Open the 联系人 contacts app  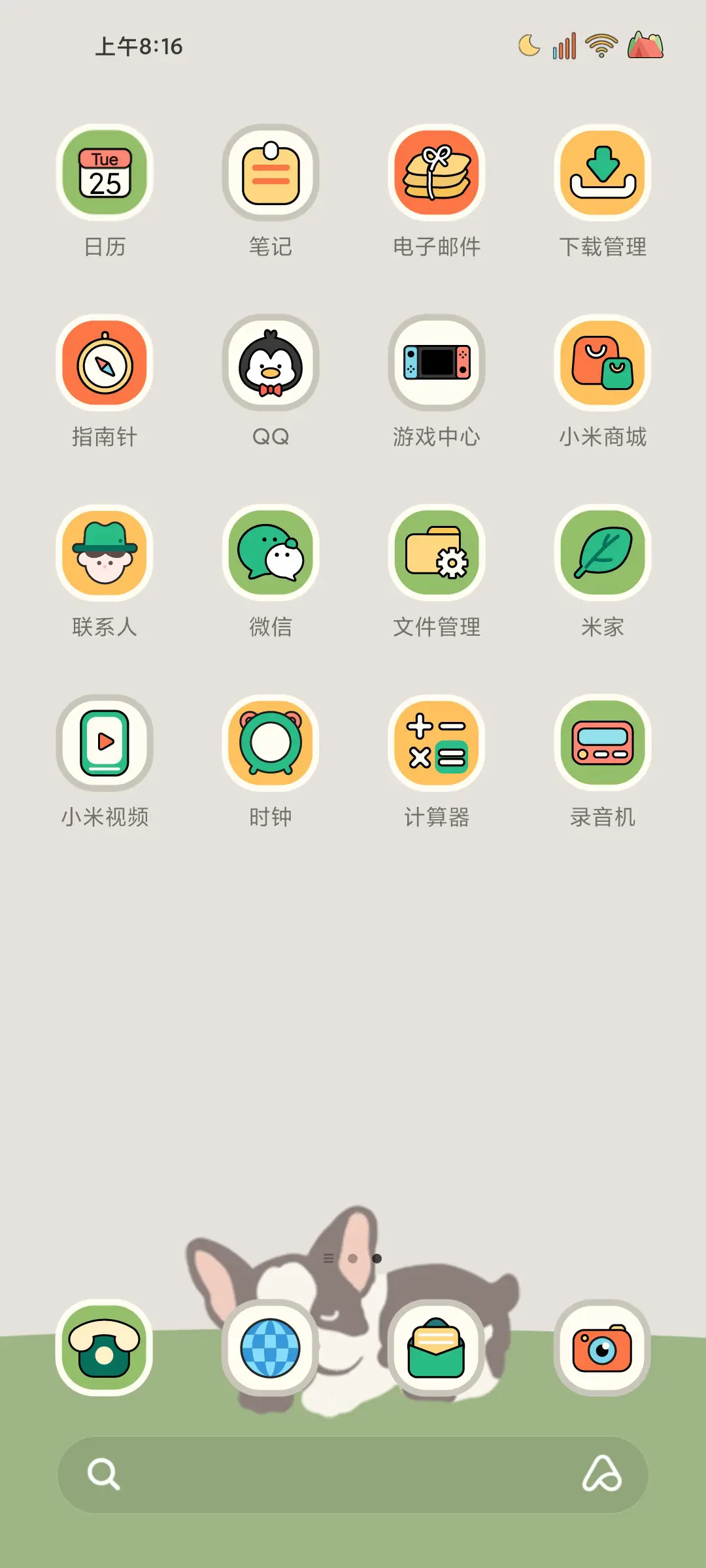coord(105,553)
